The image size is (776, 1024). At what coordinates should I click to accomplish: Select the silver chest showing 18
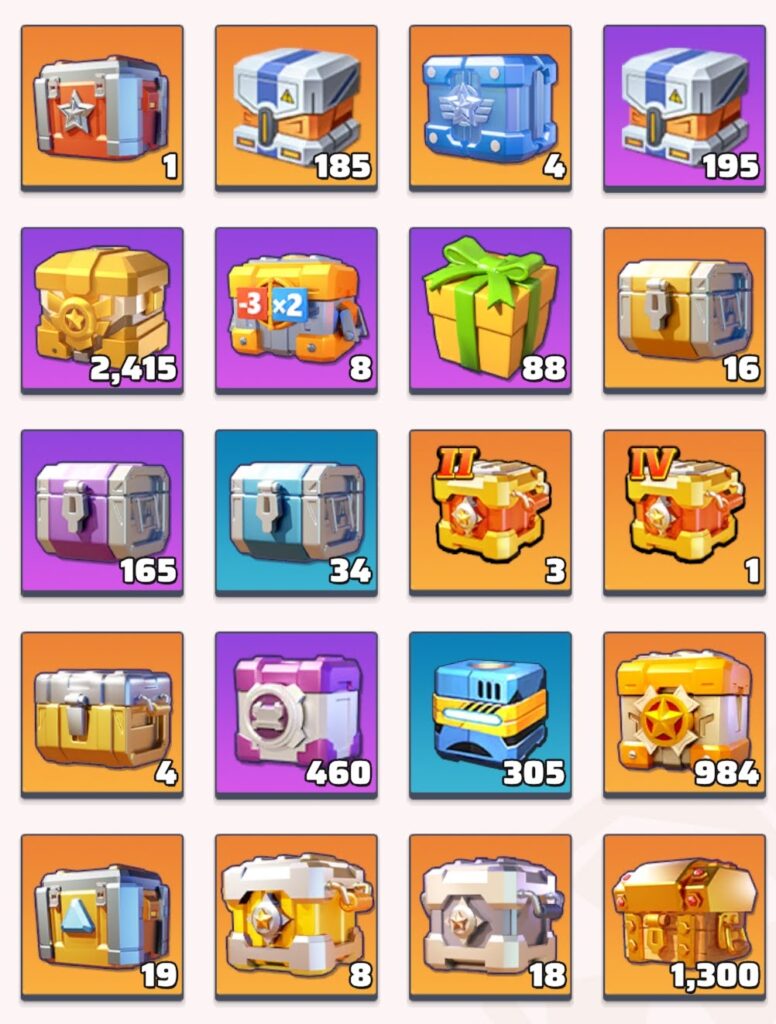490,916
